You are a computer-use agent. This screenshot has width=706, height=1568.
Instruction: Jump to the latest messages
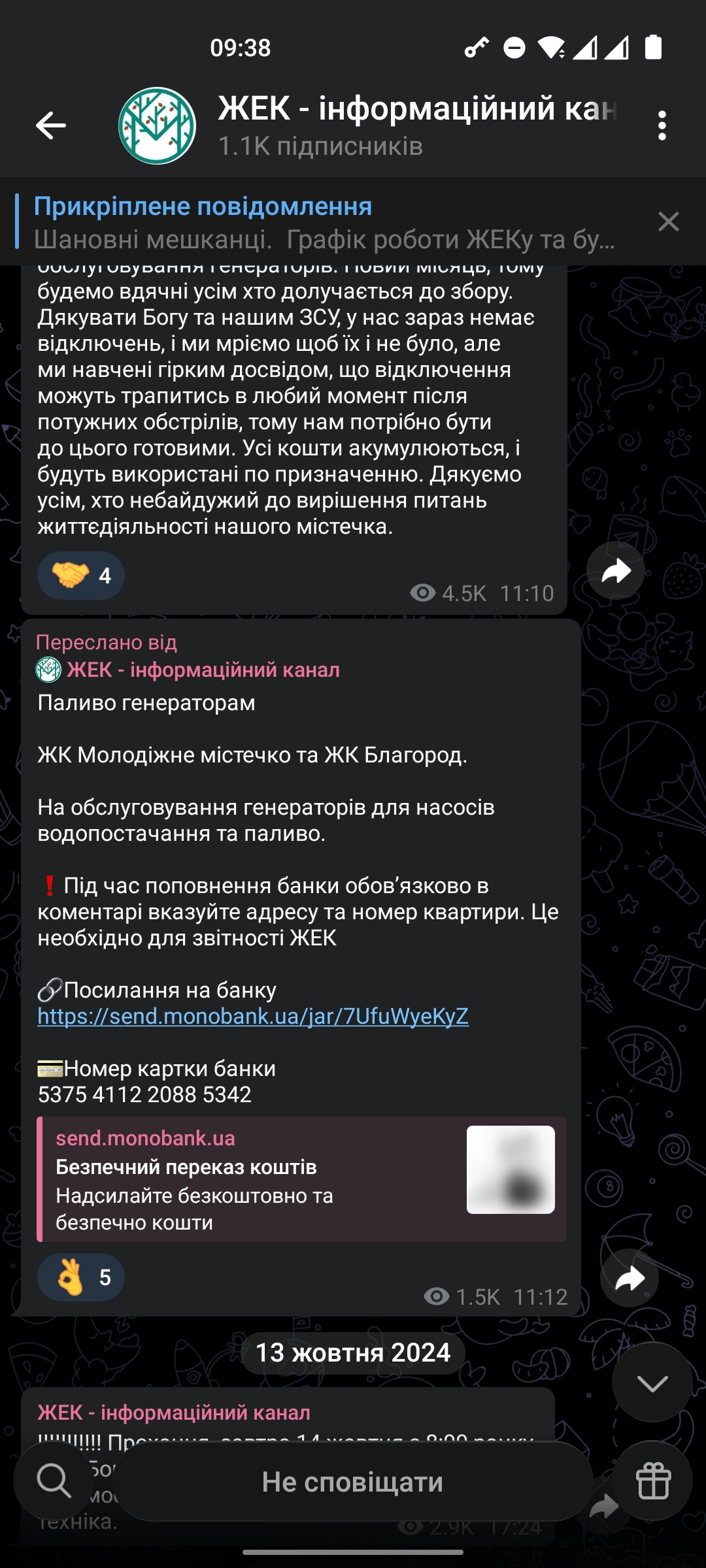click(652, 1382)
